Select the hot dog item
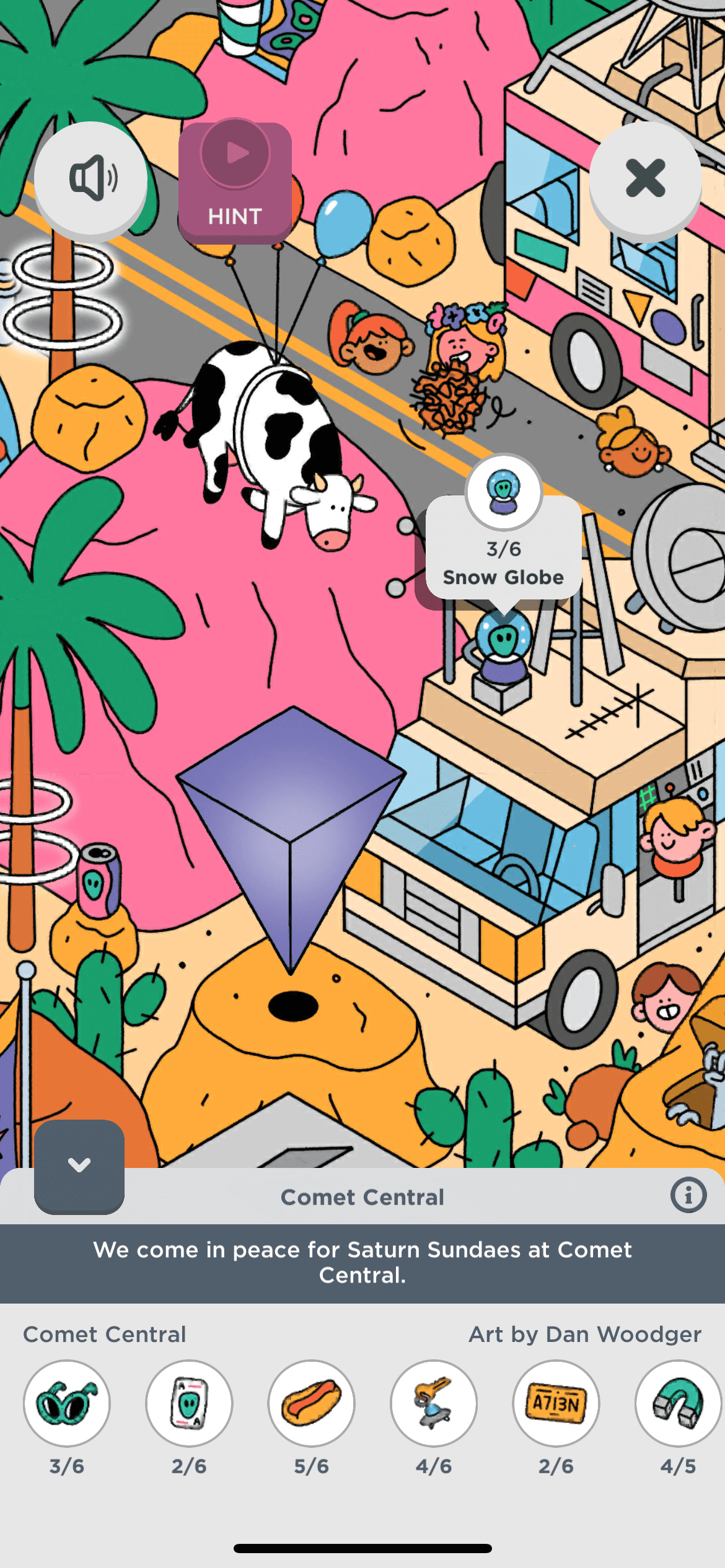The height and width of the screenshot is (1568, 725). click(311, 1403)
